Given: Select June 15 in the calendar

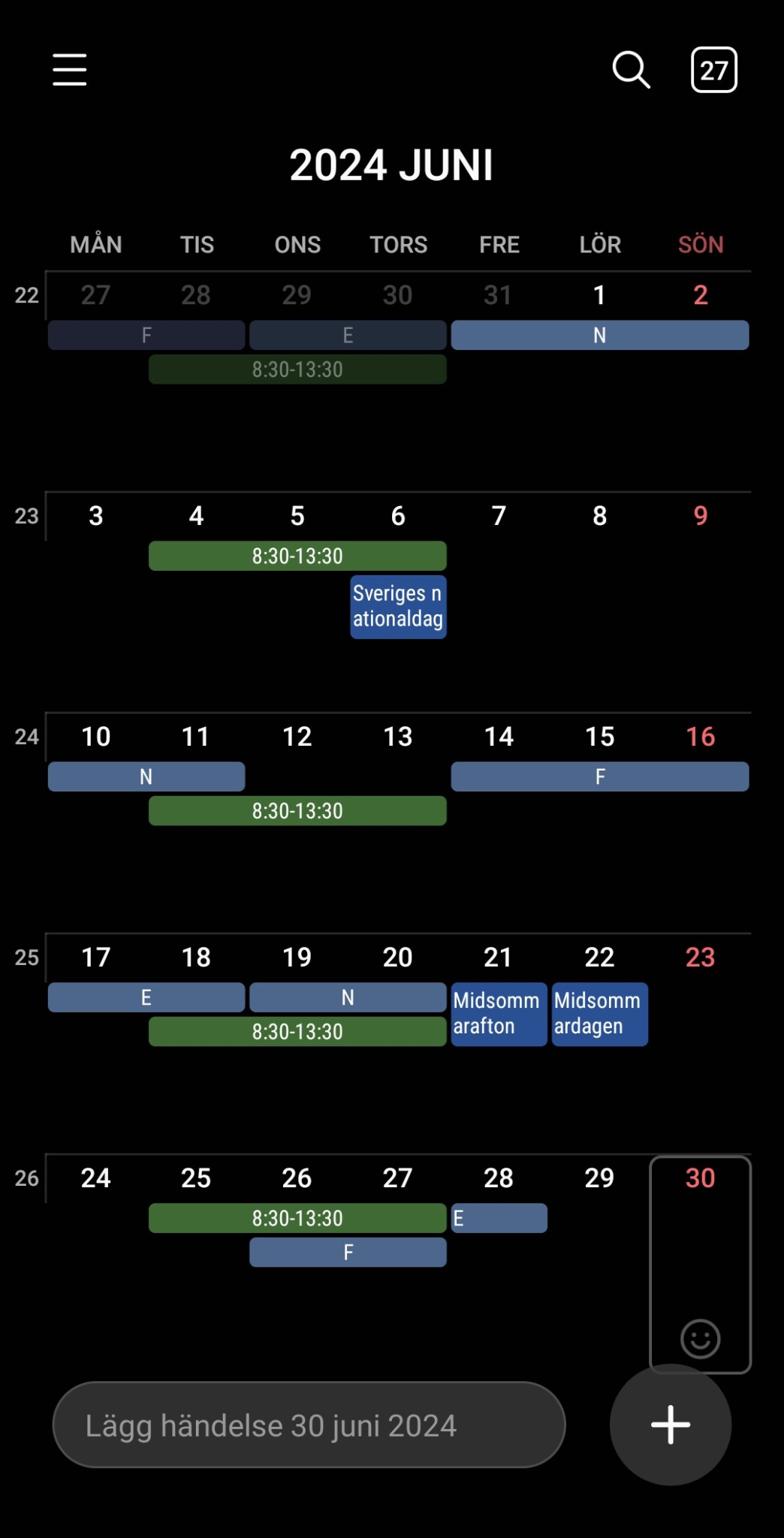Looking at the screenshot, I should pos(599,737).
